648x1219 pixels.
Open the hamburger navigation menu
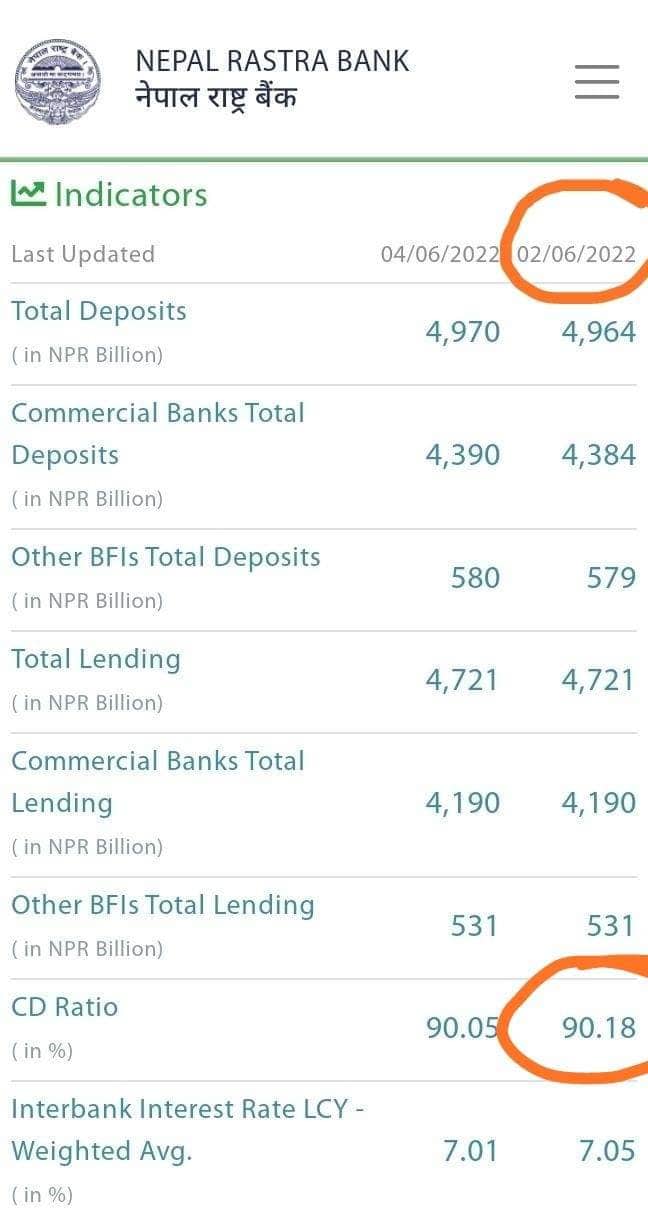(597, 82)
